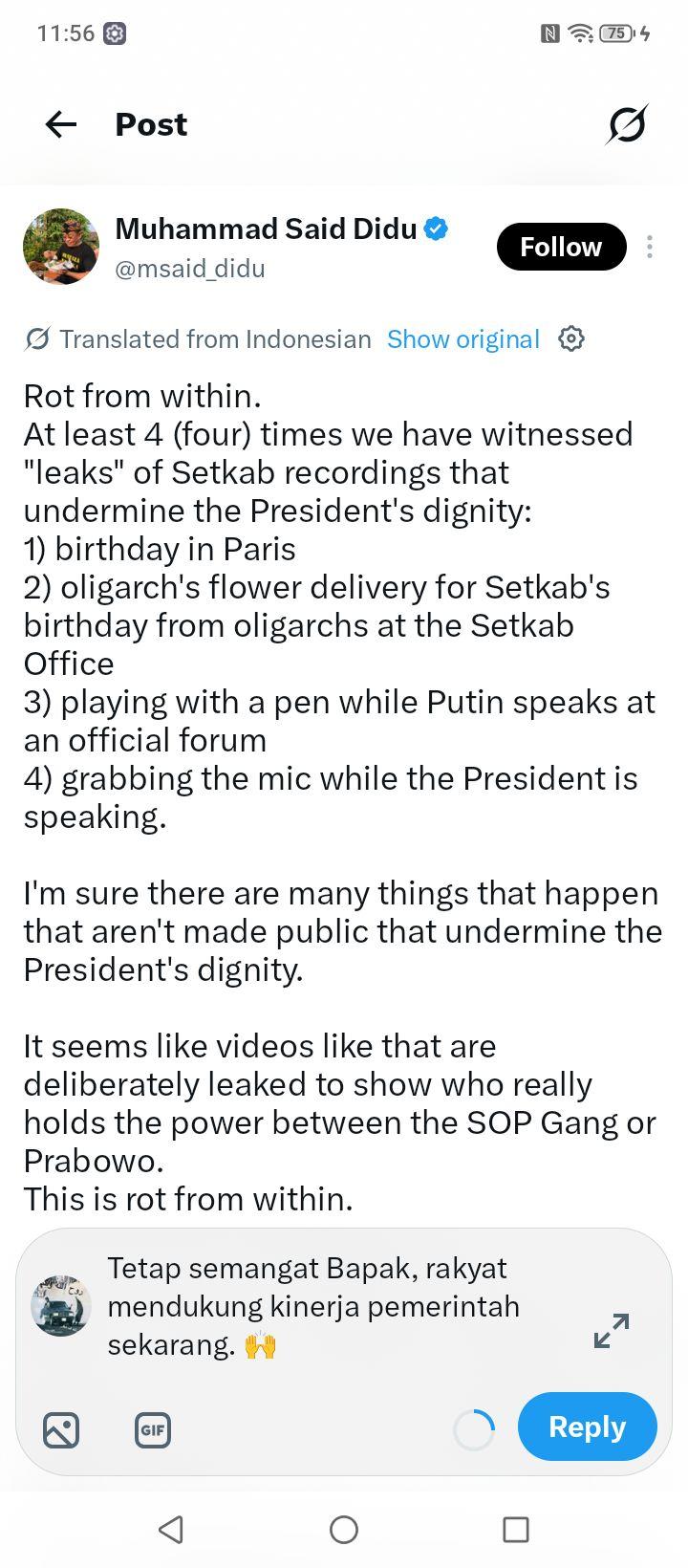Follow Muhammad Said Didu
Image resolution: width=688 pixels, height=1568 pixels.
(x=561, y=247)
